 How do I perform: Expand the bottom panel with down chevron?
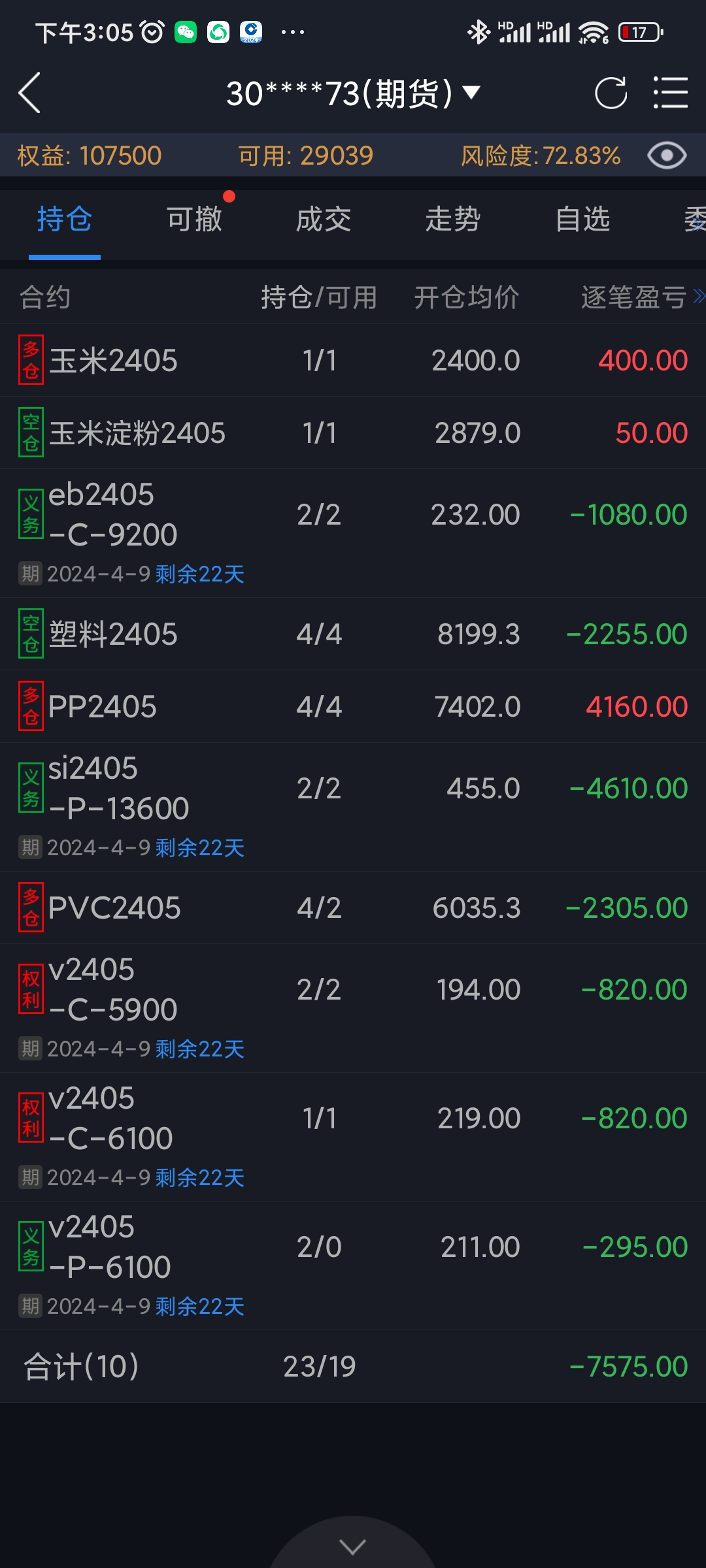pyautogui.click(x=353, y=1546)
